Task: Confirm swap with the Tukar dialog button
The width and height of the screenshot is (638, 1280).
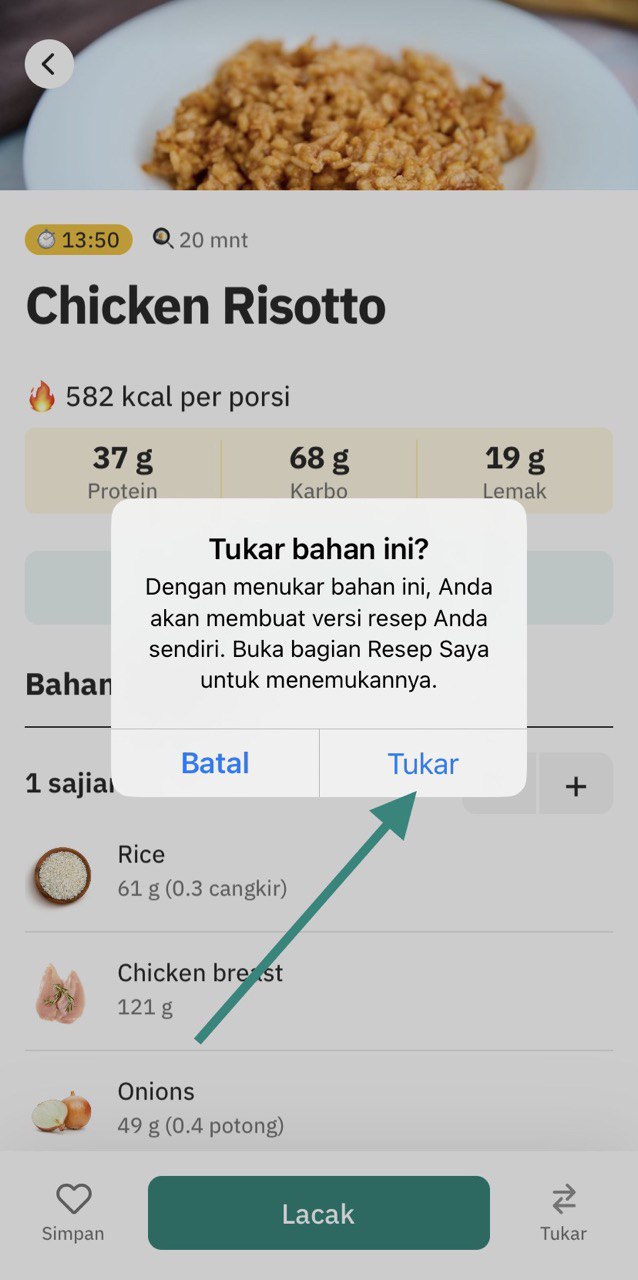Action: (423, 764)
